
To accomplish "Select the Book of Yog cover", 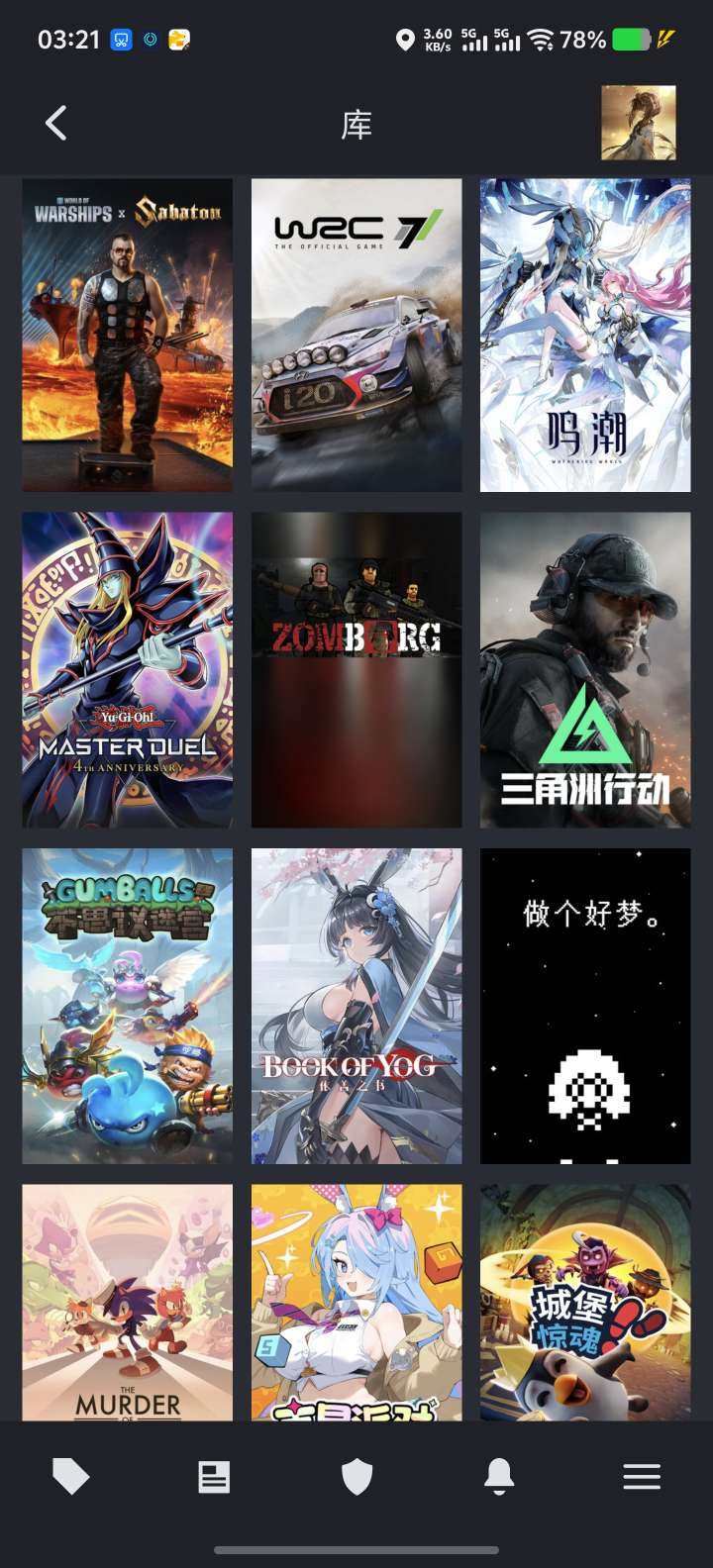I will point(356,1005).
